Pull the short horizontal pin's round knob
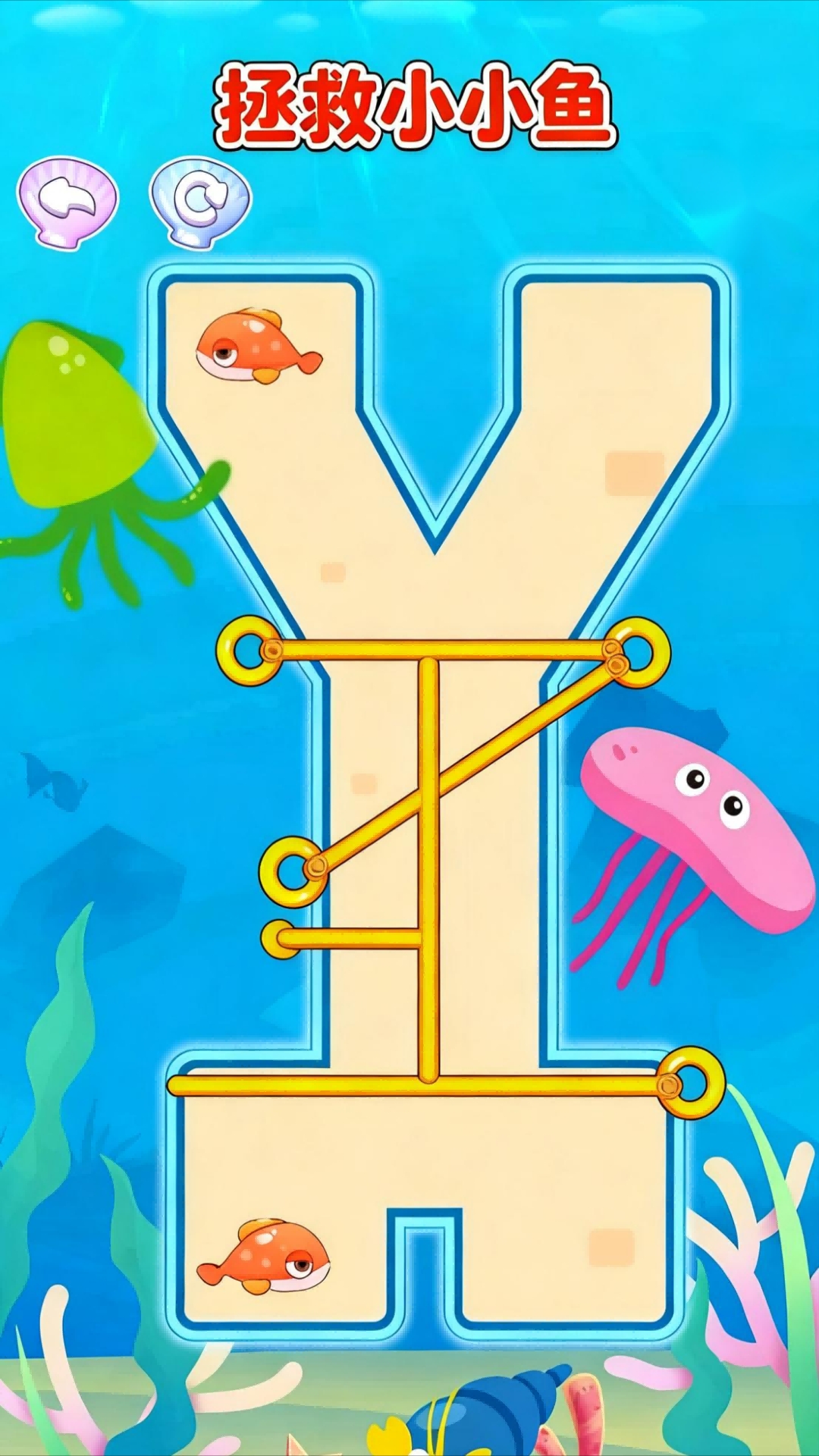 279,939
